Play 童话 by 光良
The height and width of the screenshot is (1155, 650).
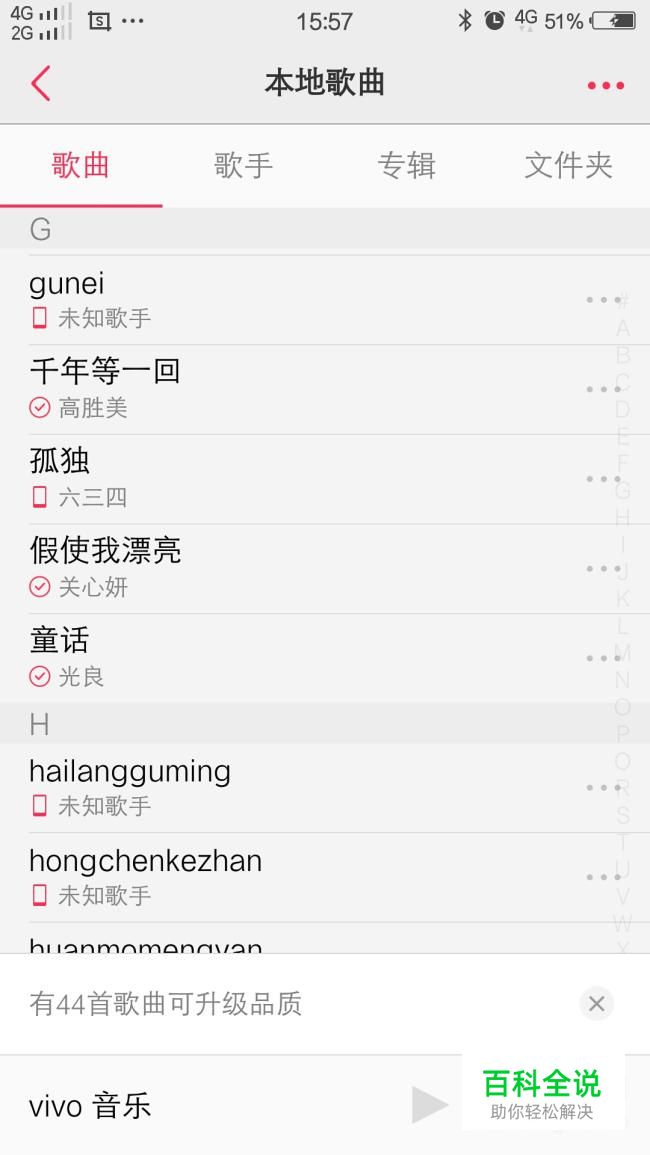tap(295, 658)
